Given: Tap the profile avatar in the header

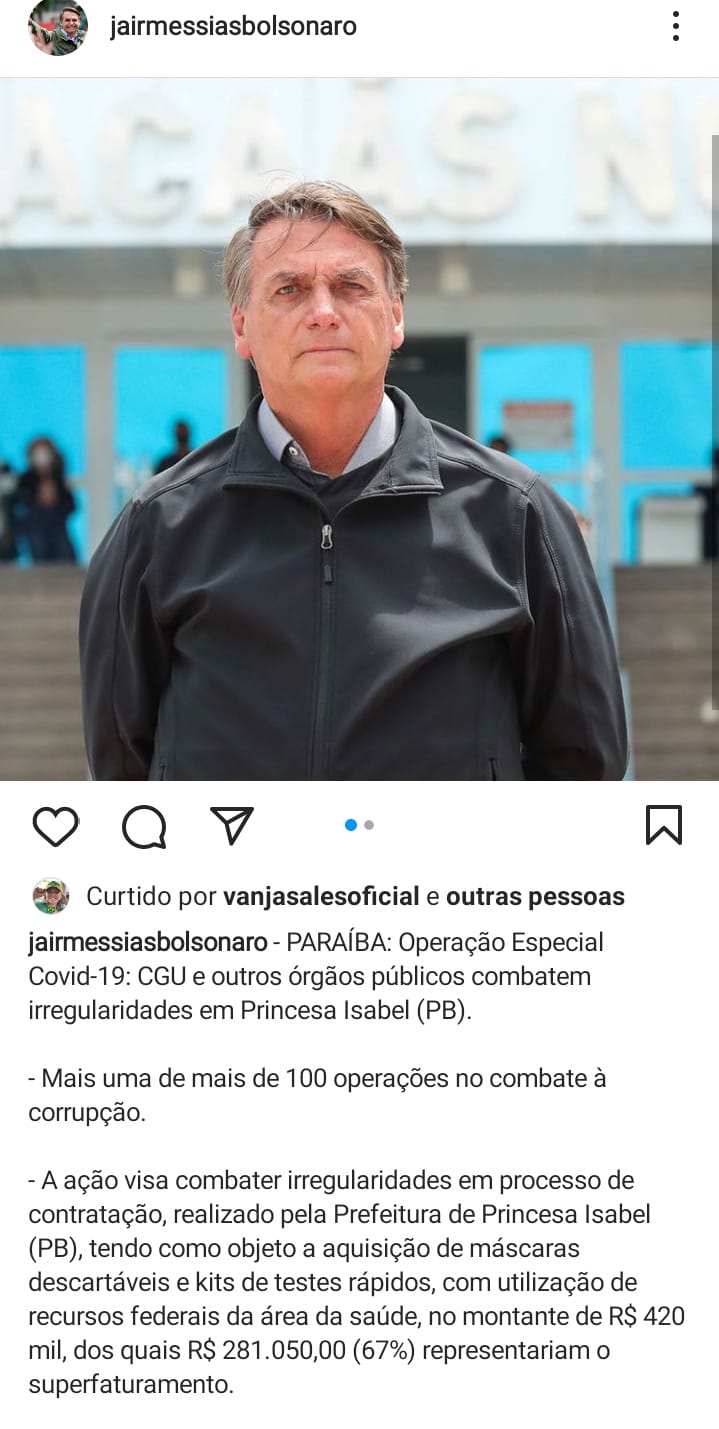Looking at the screenshot, I should tap(57, 27).
